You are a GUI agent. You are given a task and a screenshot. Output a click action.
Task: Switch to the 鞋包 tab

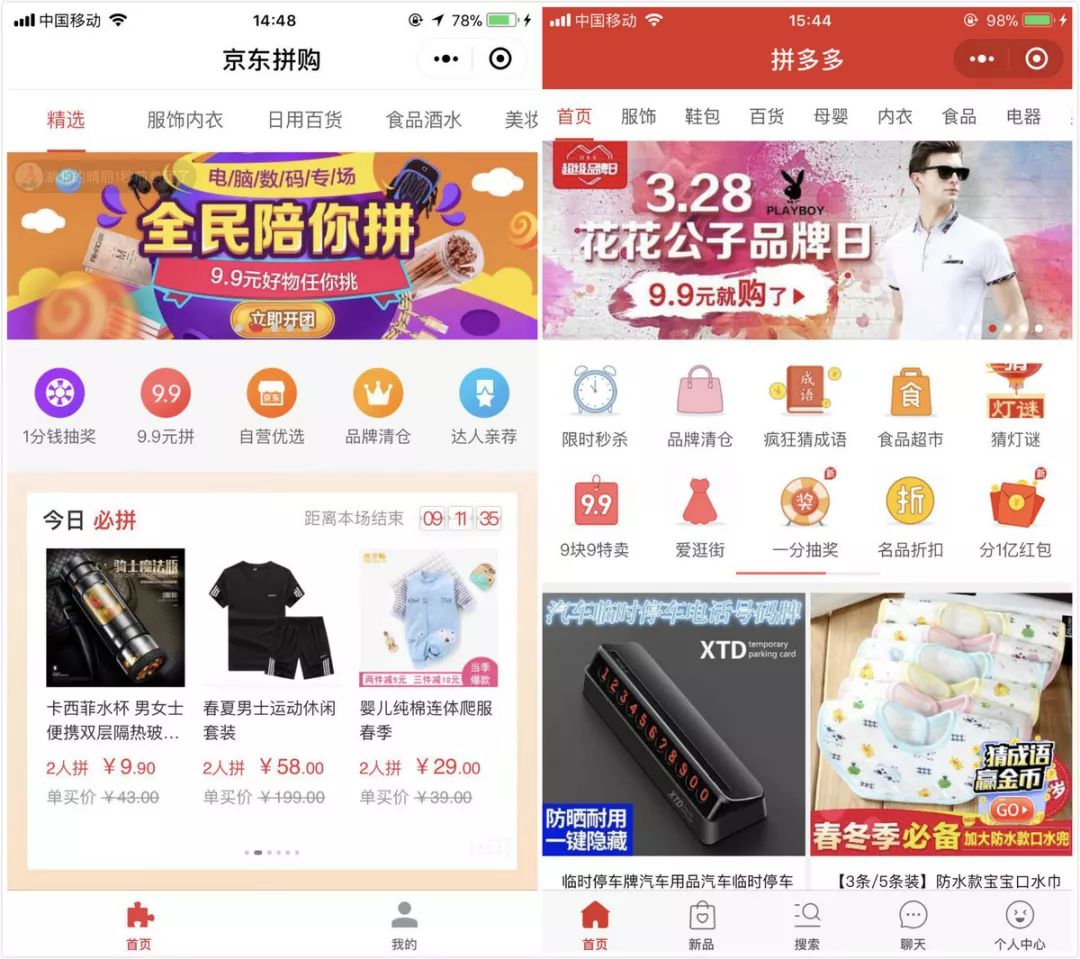pyautogui.click(x=702, y=116)
